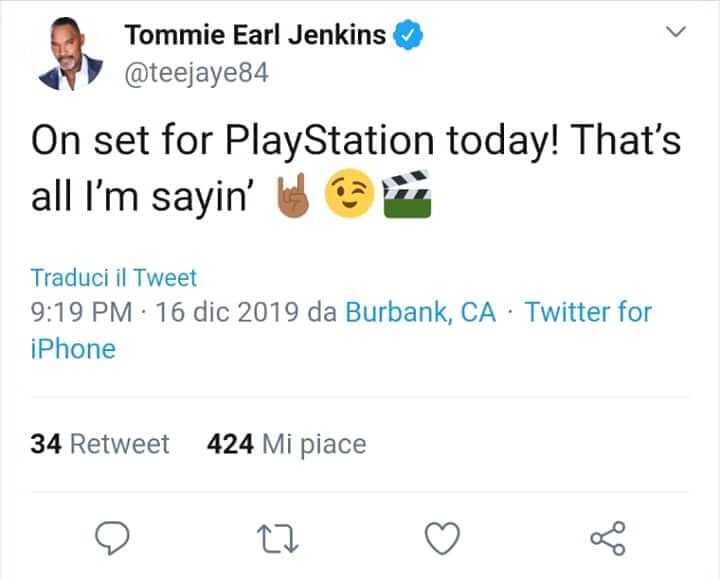Open the Burbank, CA location link
Image resolution: width=720 pixels, height=579 pixels.
point(420,312)
